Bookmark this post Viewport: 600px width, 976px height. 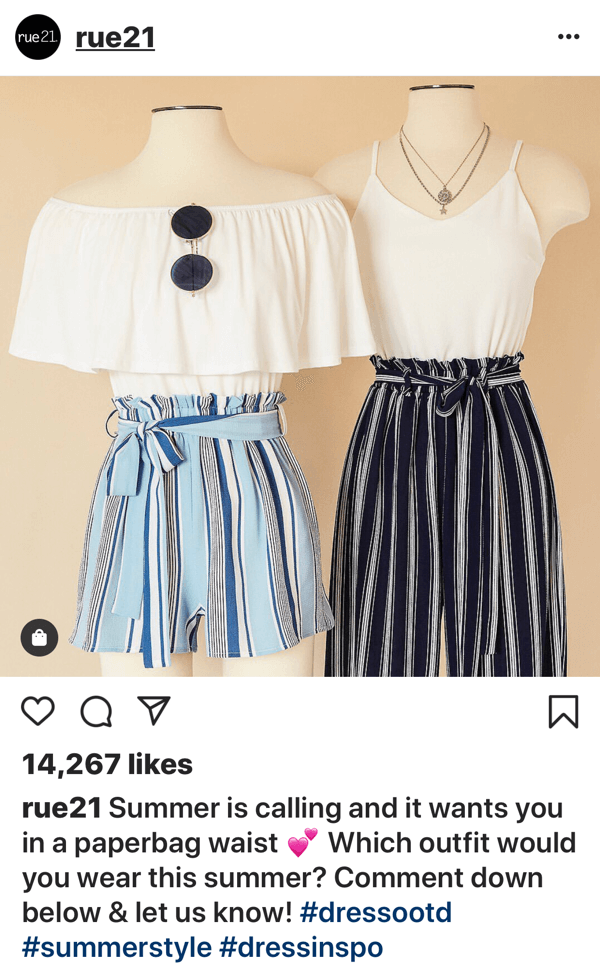(x=563, y=711)
